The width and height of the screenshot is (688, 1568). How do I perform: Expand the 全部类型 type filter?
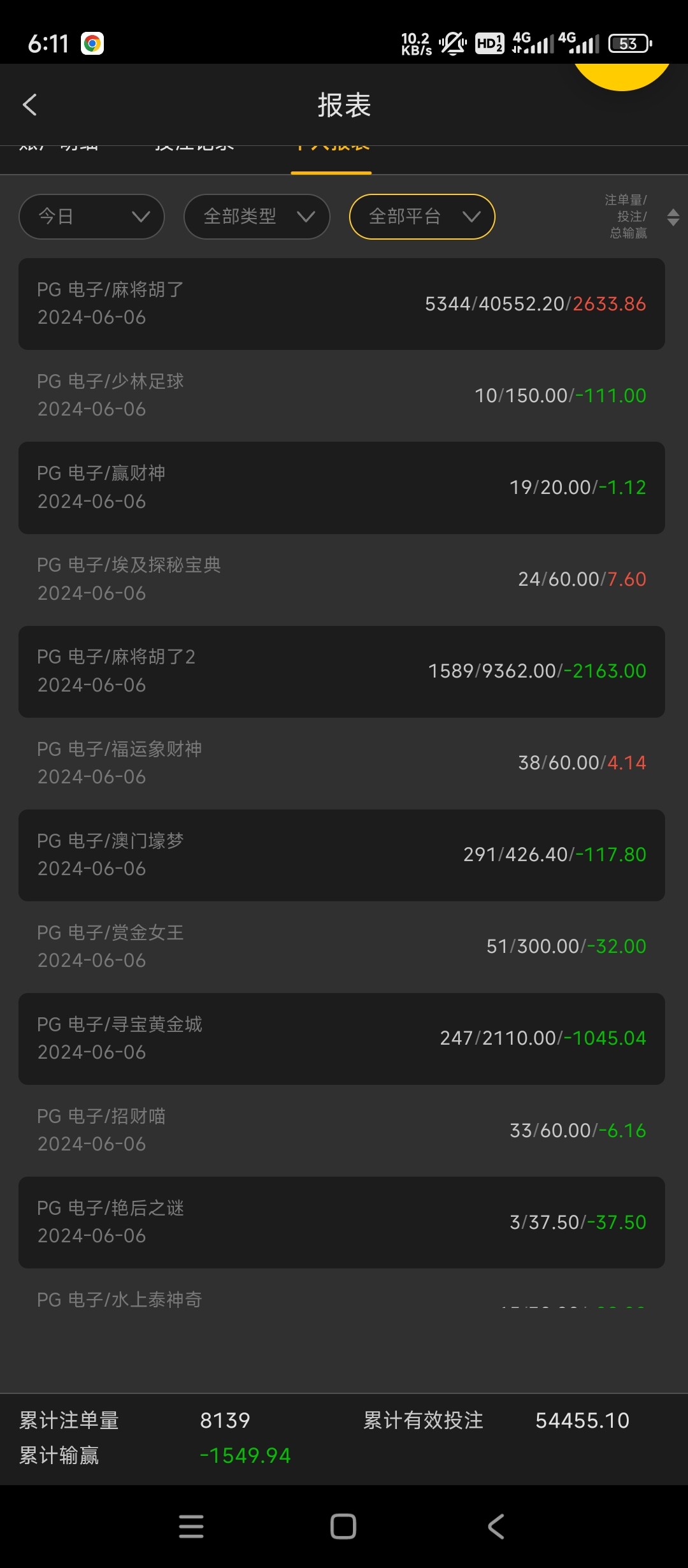coord(256,217)
